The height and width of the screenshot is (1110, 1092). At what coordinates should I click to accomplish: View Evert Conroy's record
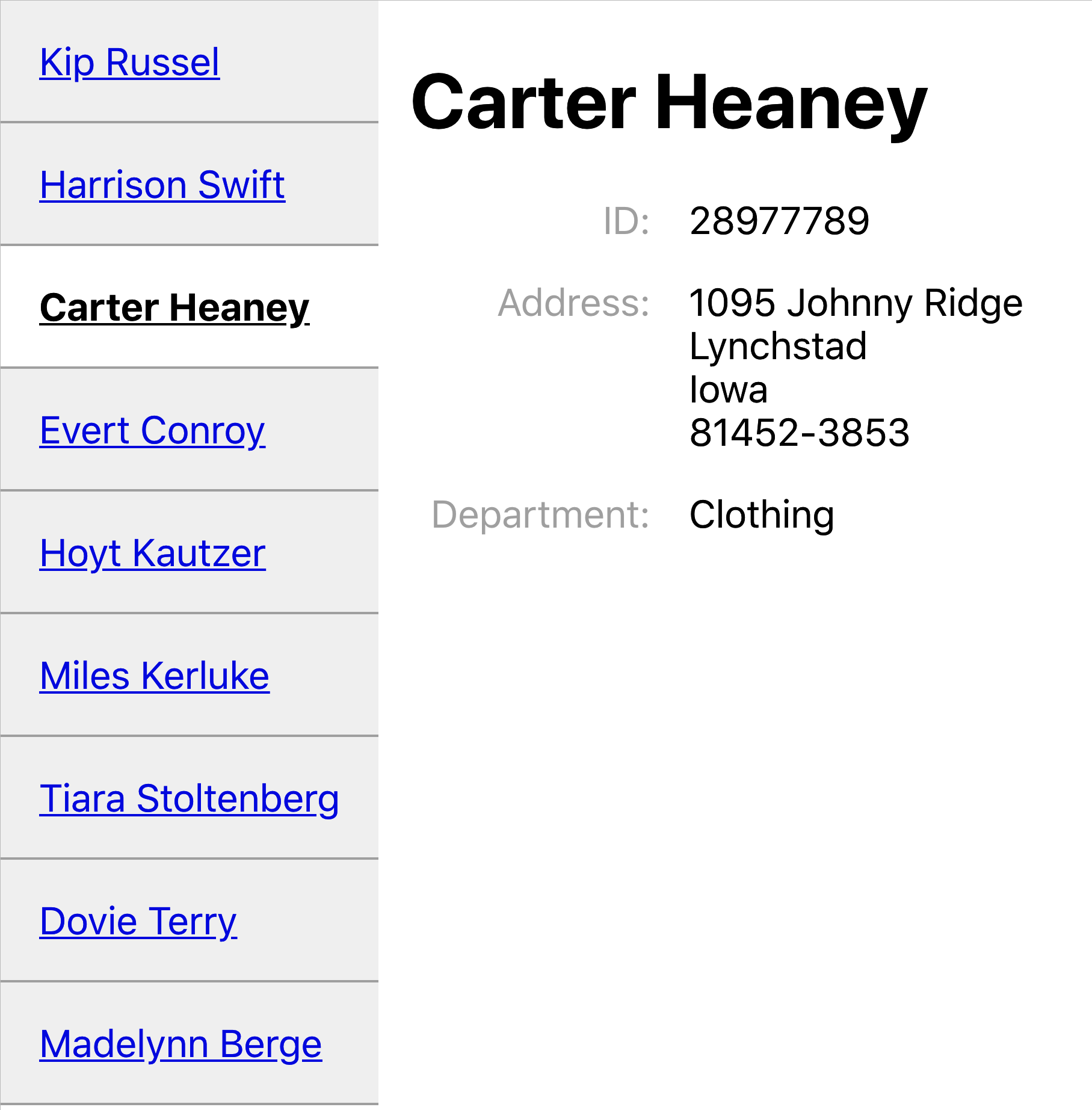tap(152, 430)
